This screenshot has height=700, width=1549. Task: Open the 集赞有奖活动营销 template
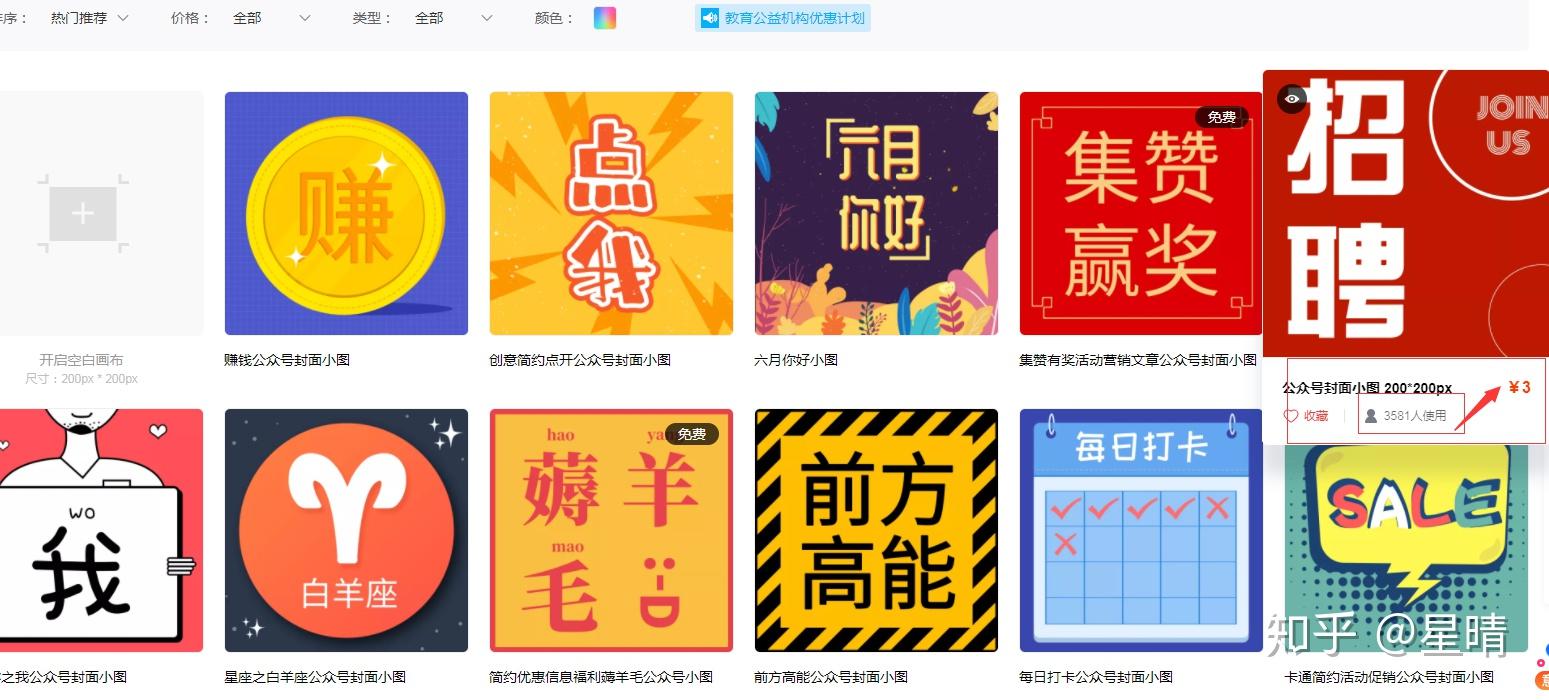coord(1140,214)
